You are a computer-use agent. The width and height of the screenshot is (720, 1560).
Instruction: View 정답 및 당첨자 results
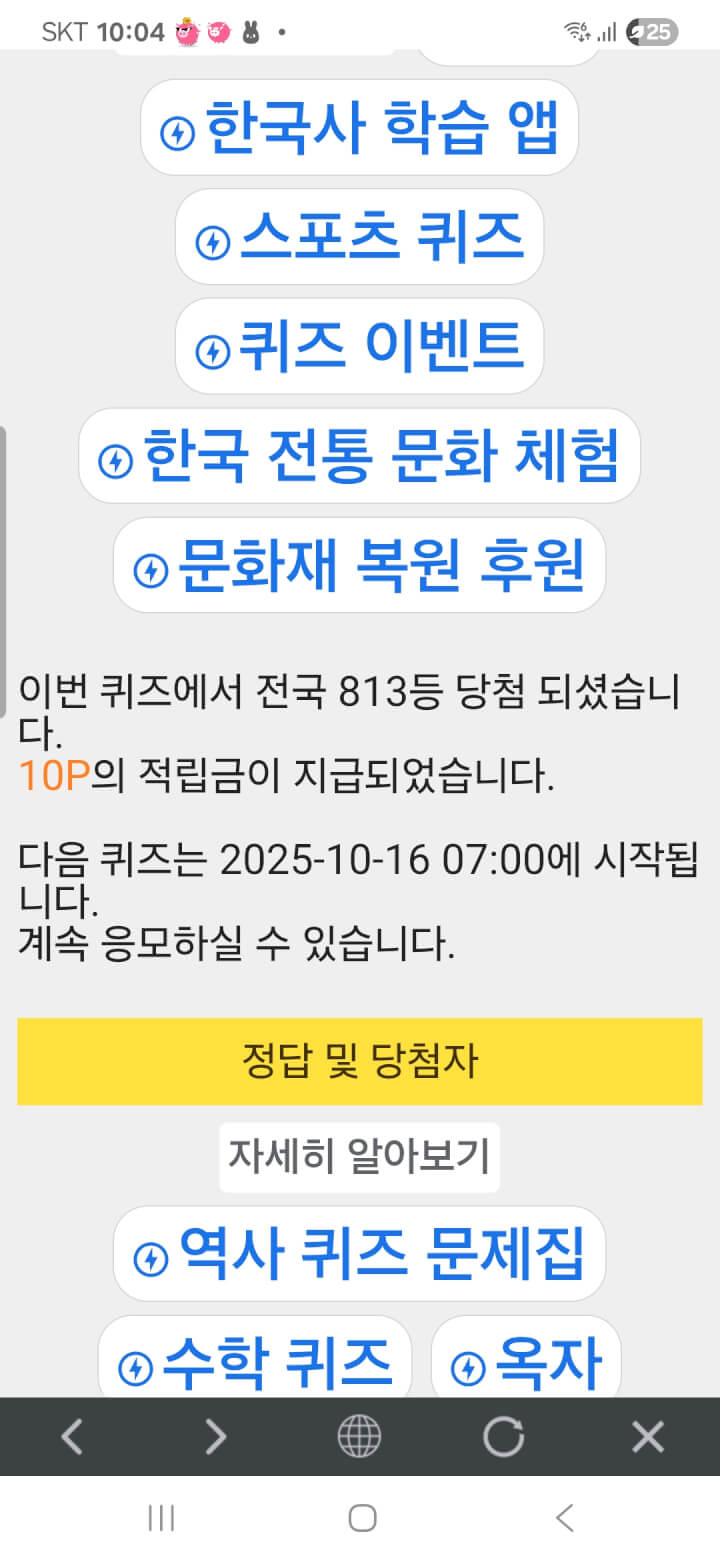point(359,1061)
